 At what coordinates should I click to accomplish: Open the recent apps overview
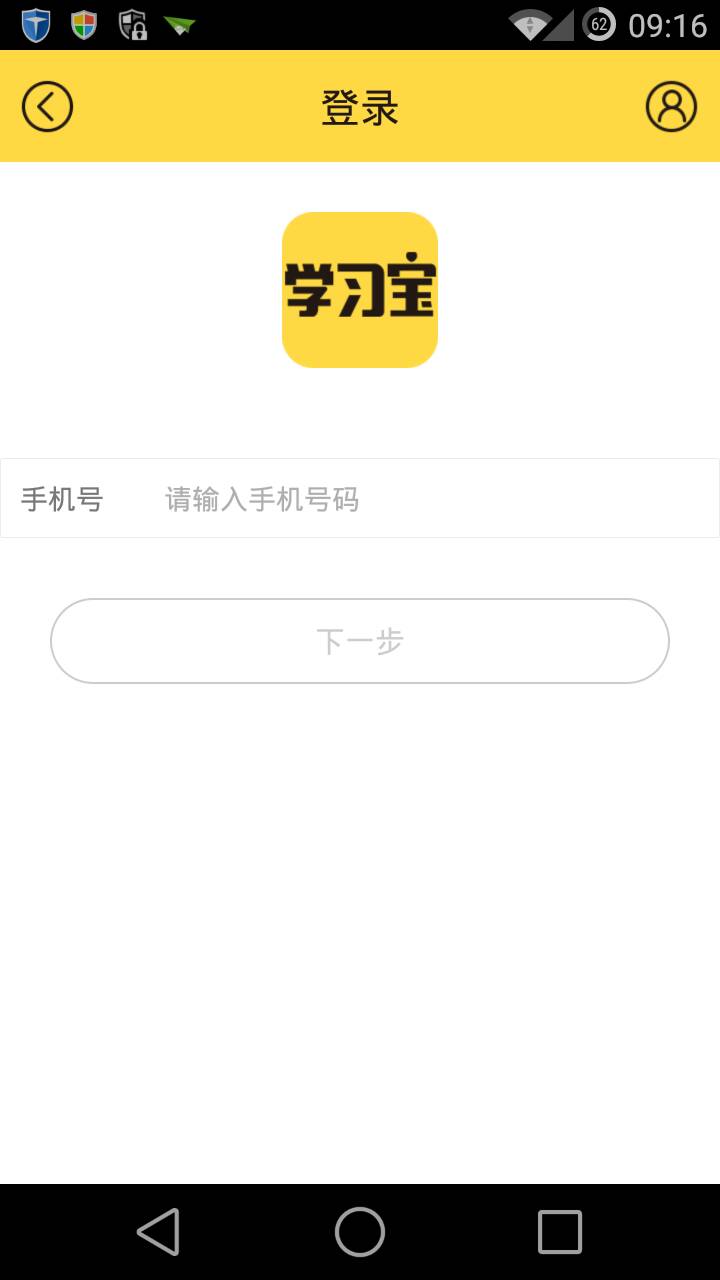pos(560,1231)
